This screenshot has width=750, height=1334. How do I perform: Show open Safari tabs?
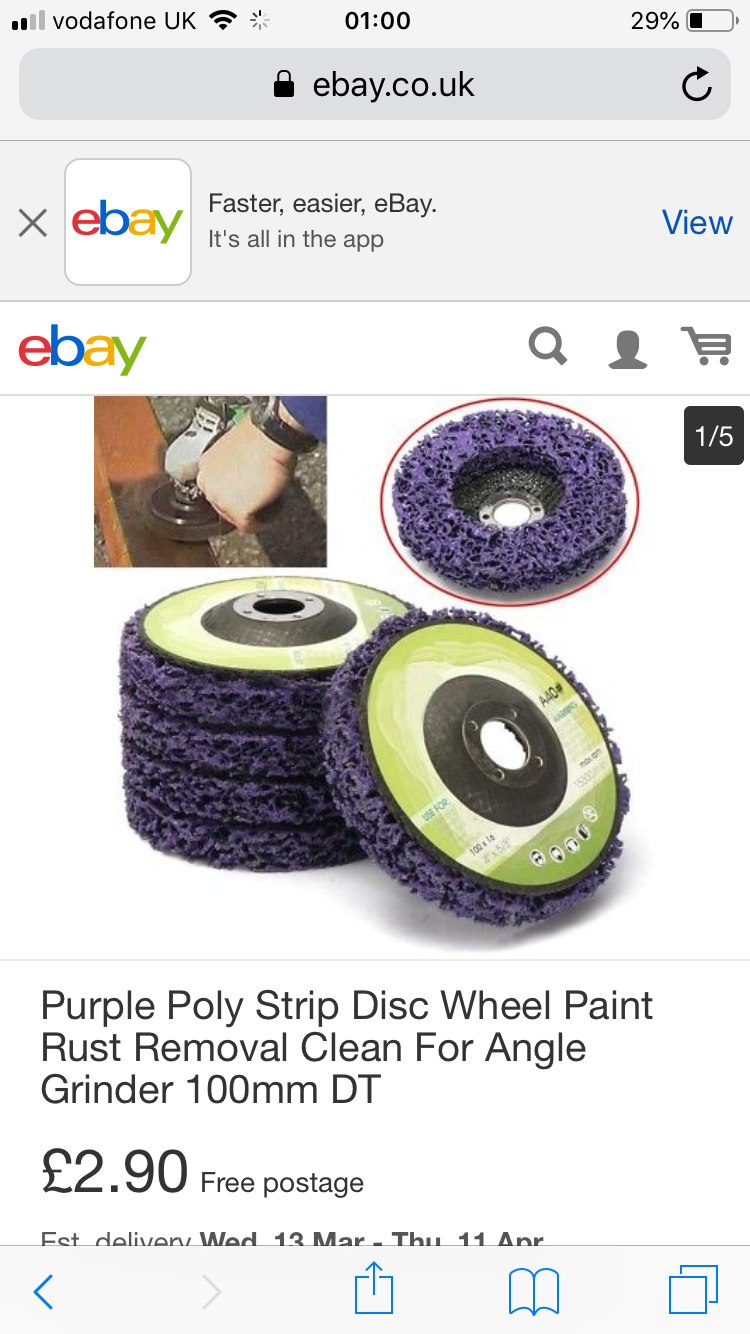[x=694, y=1289]
